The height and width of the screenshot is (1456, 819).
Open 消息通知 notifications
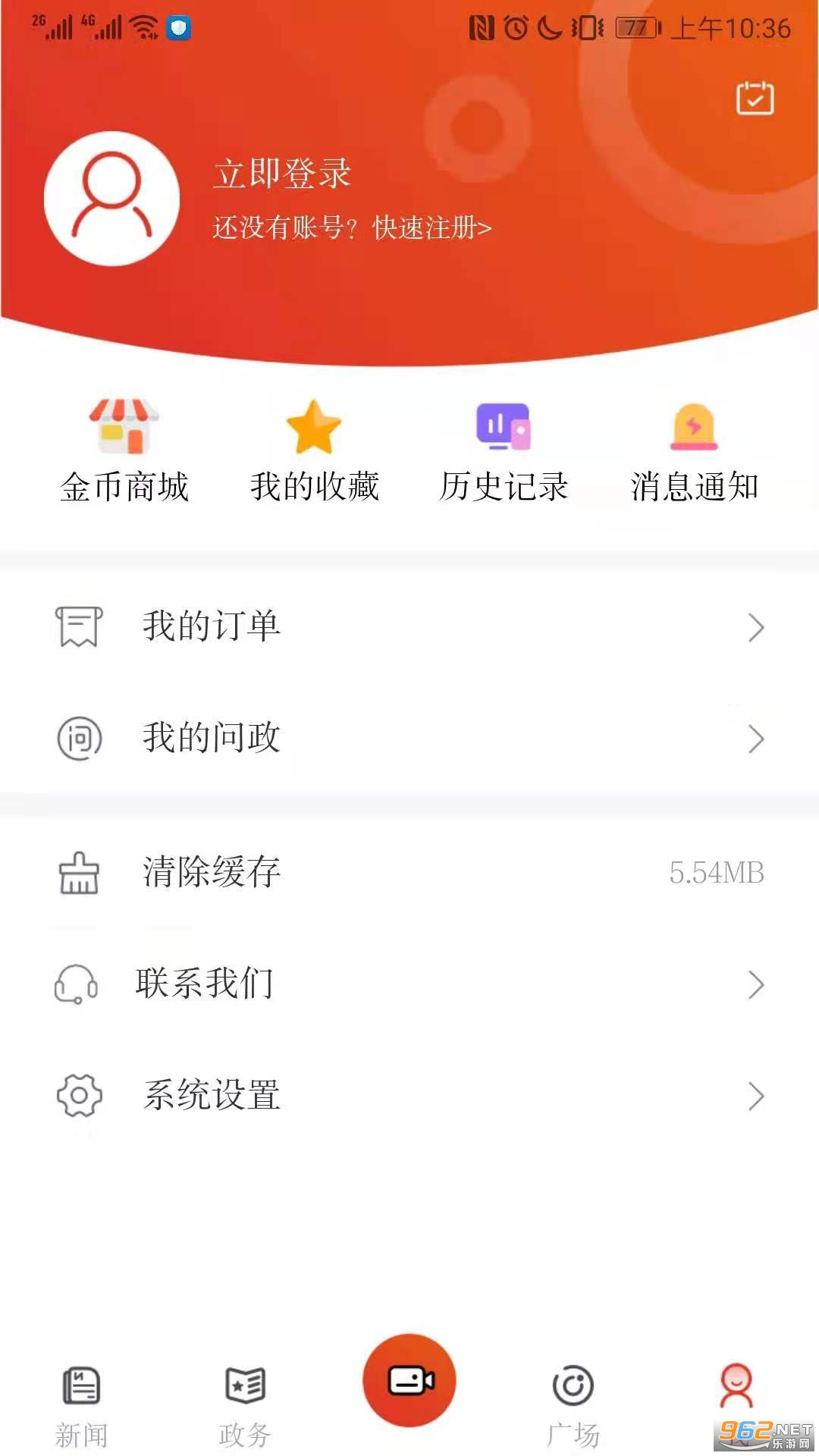(x=694, y=453)
